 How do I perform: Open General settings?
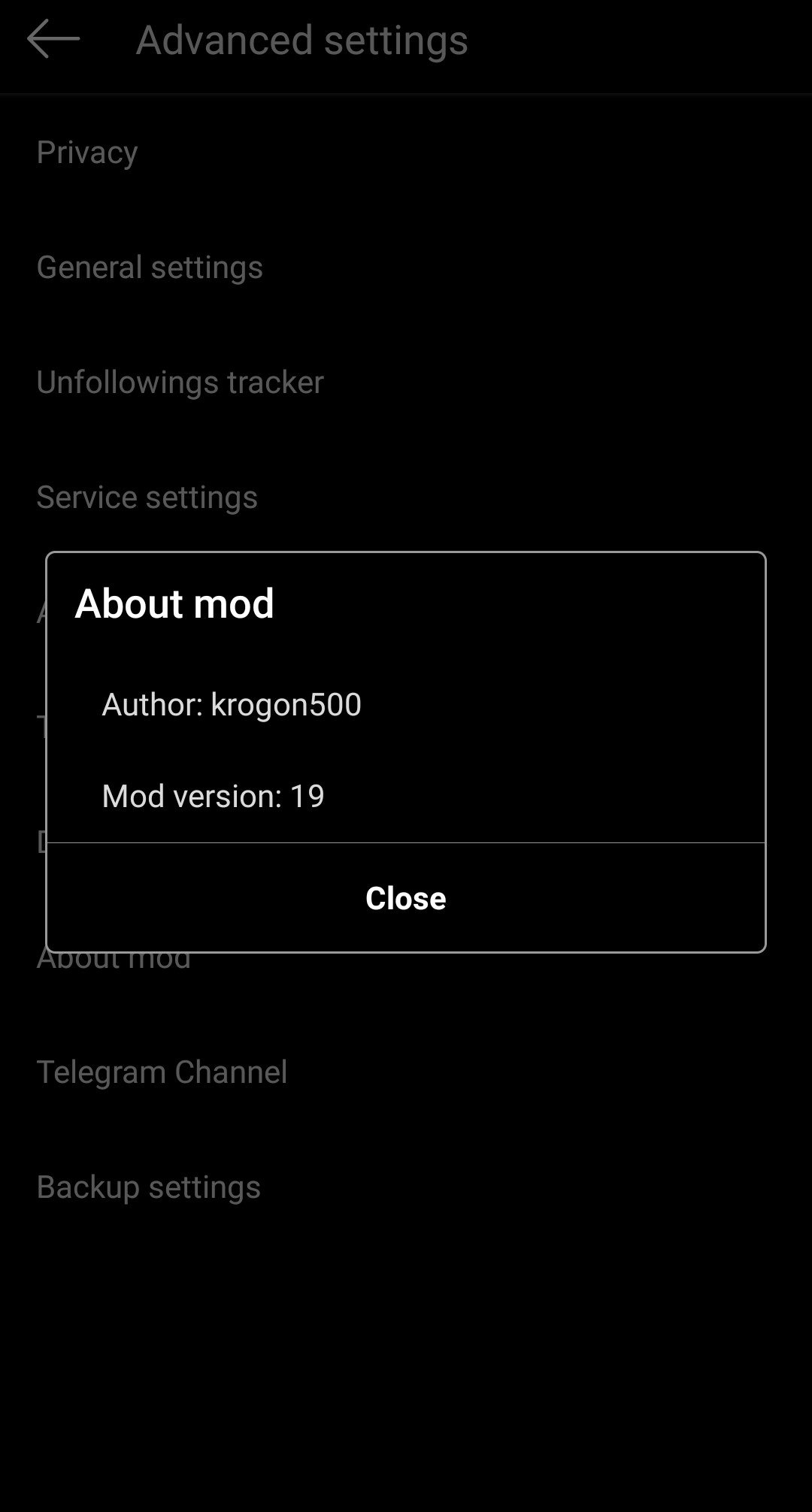pos(406,268)
